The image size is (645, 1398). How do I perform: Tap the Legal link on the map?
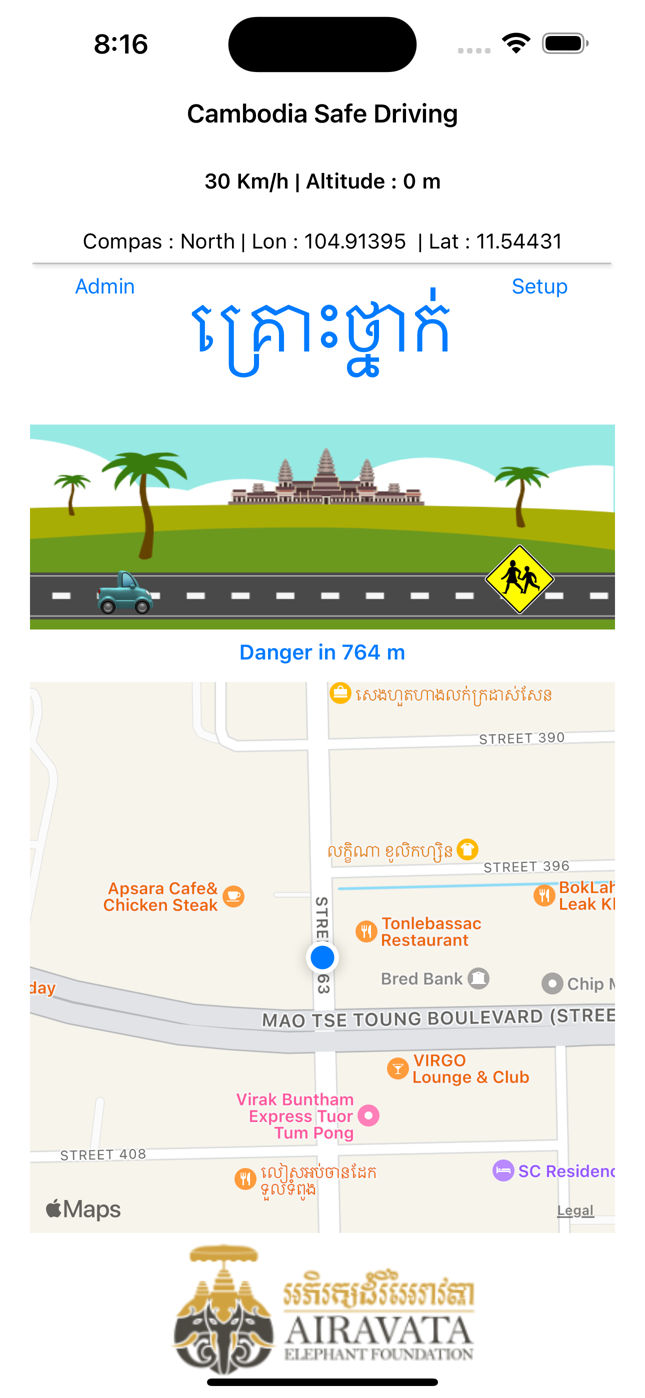coord(575,1210)
